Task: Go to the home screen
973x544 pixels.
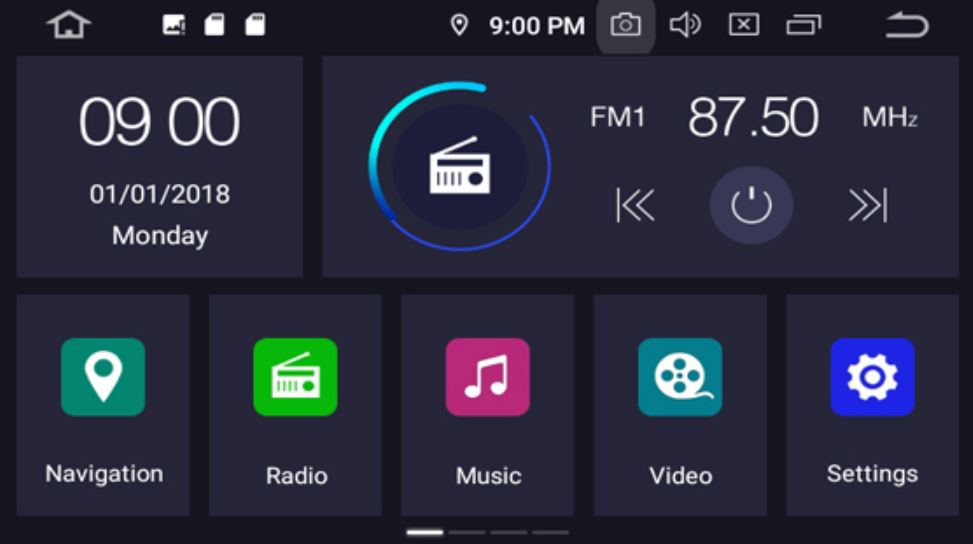Action: [69, 25]
